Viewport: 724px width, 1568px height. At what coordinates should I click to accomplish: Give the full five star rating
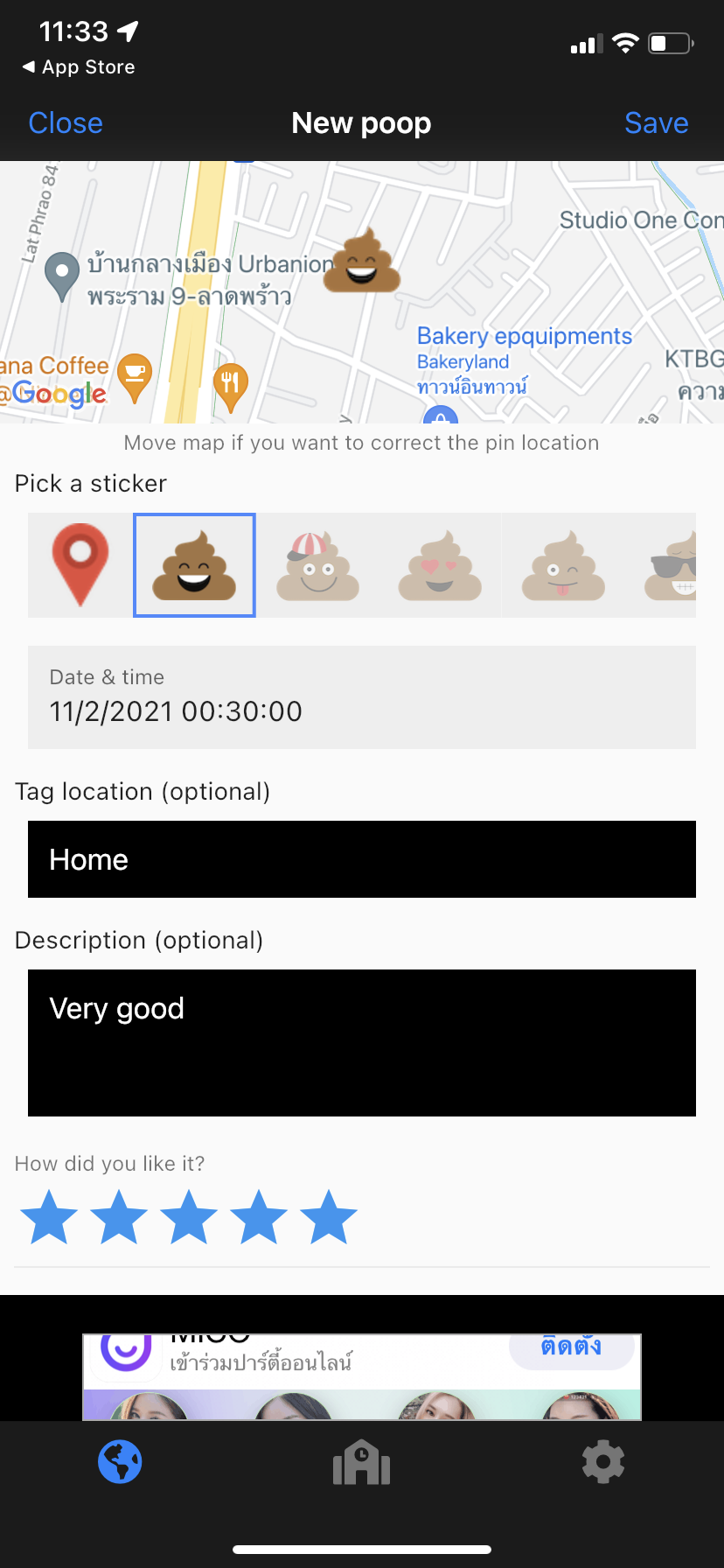pos(329,1217)
